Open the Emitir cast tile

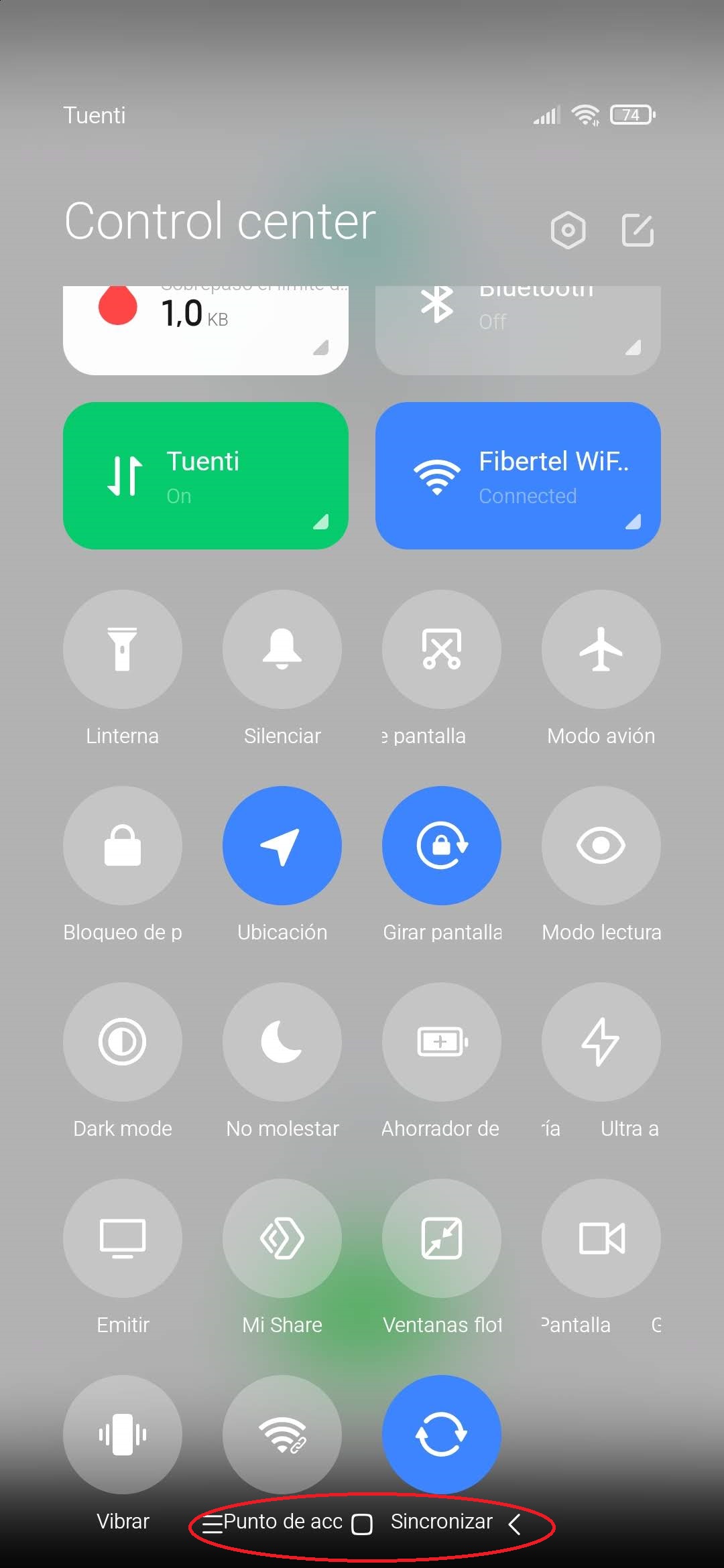[123, 1238]
